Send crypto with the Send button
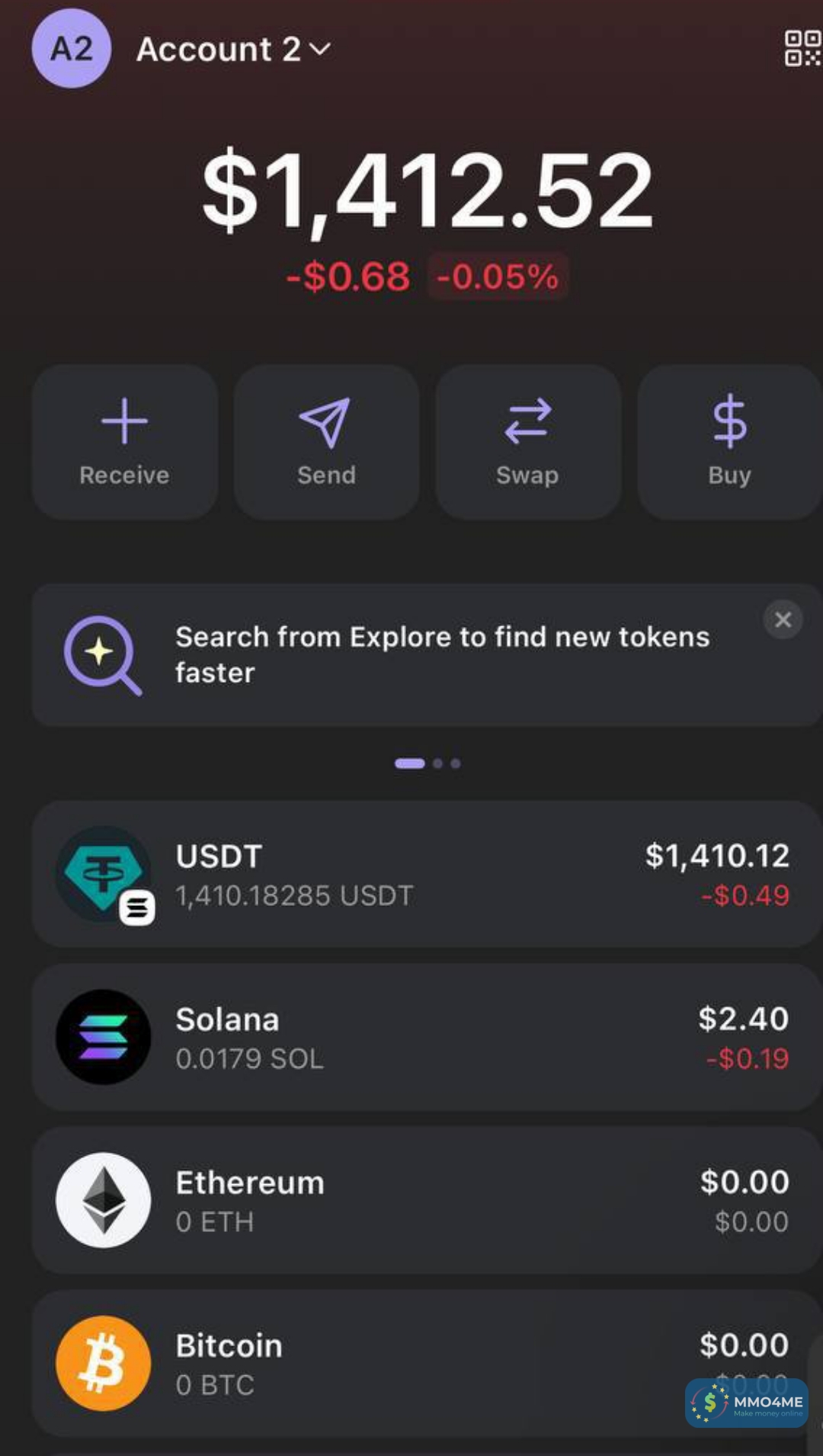The image size is (823, 1456). pyautogui.click(x=326, y=442)
